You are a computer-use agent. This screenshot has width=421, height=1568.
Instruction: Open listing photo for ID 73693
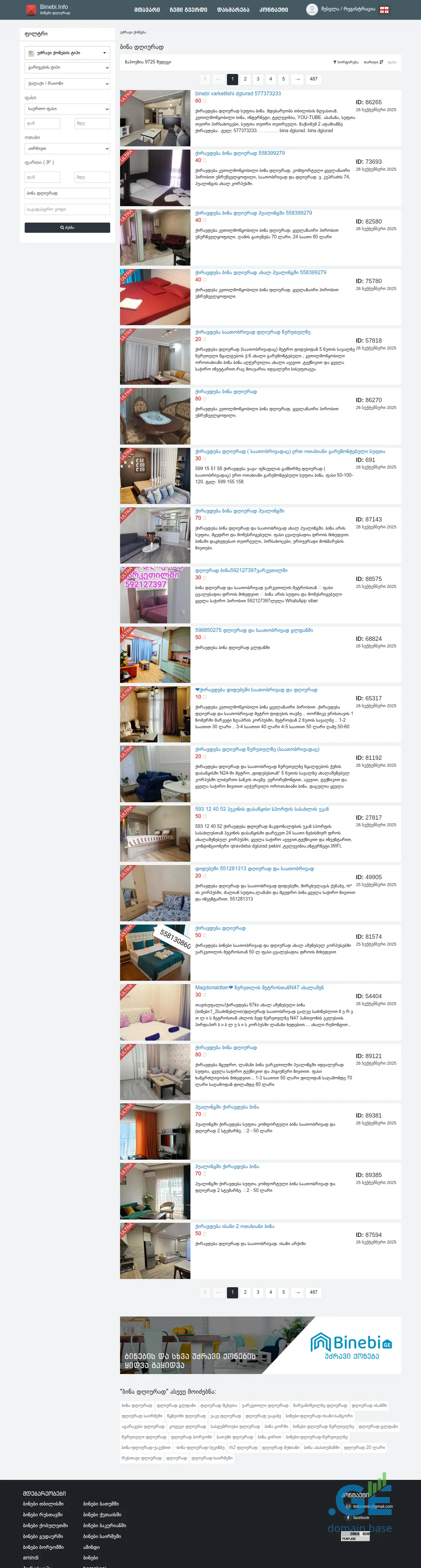155,178
